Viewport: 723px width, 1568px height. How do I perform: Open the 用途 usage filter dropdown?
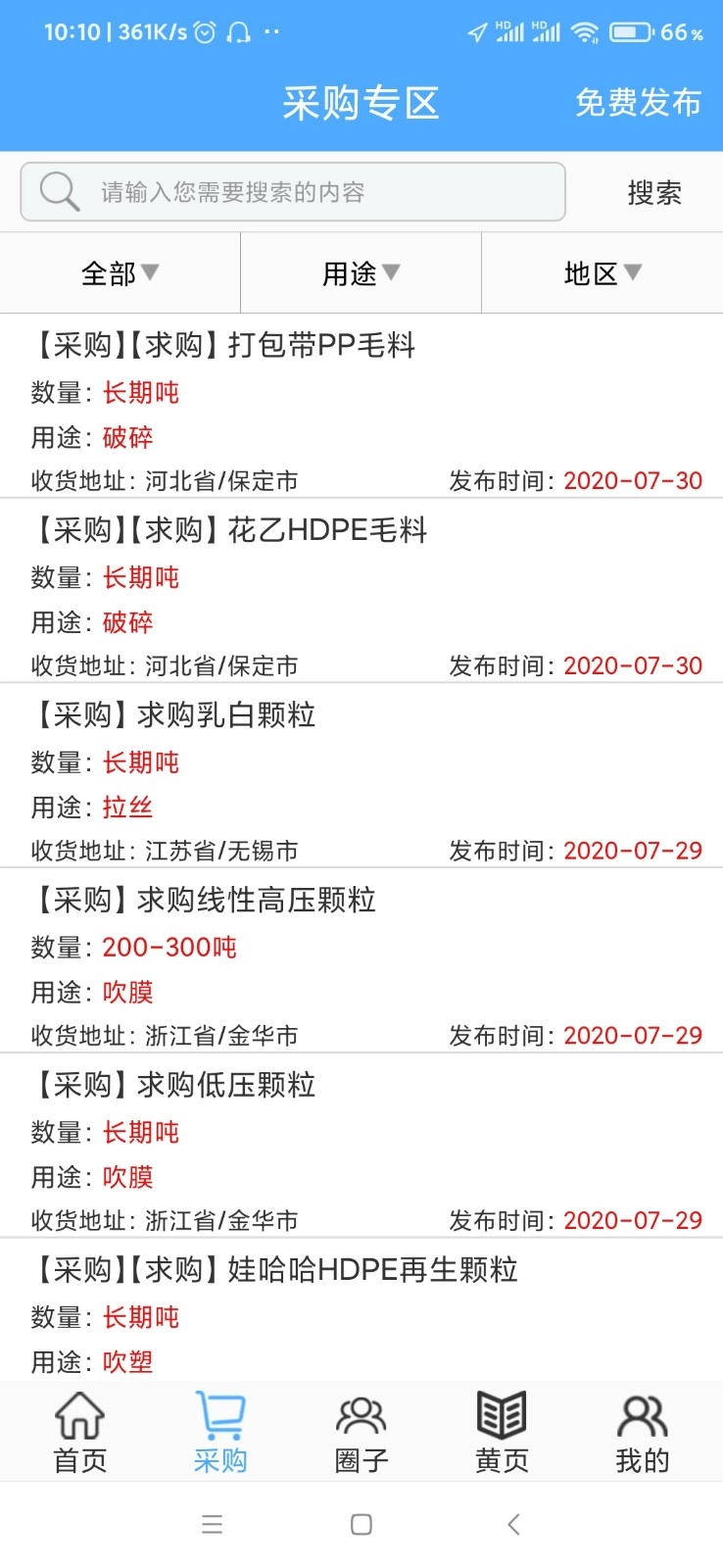360,273
